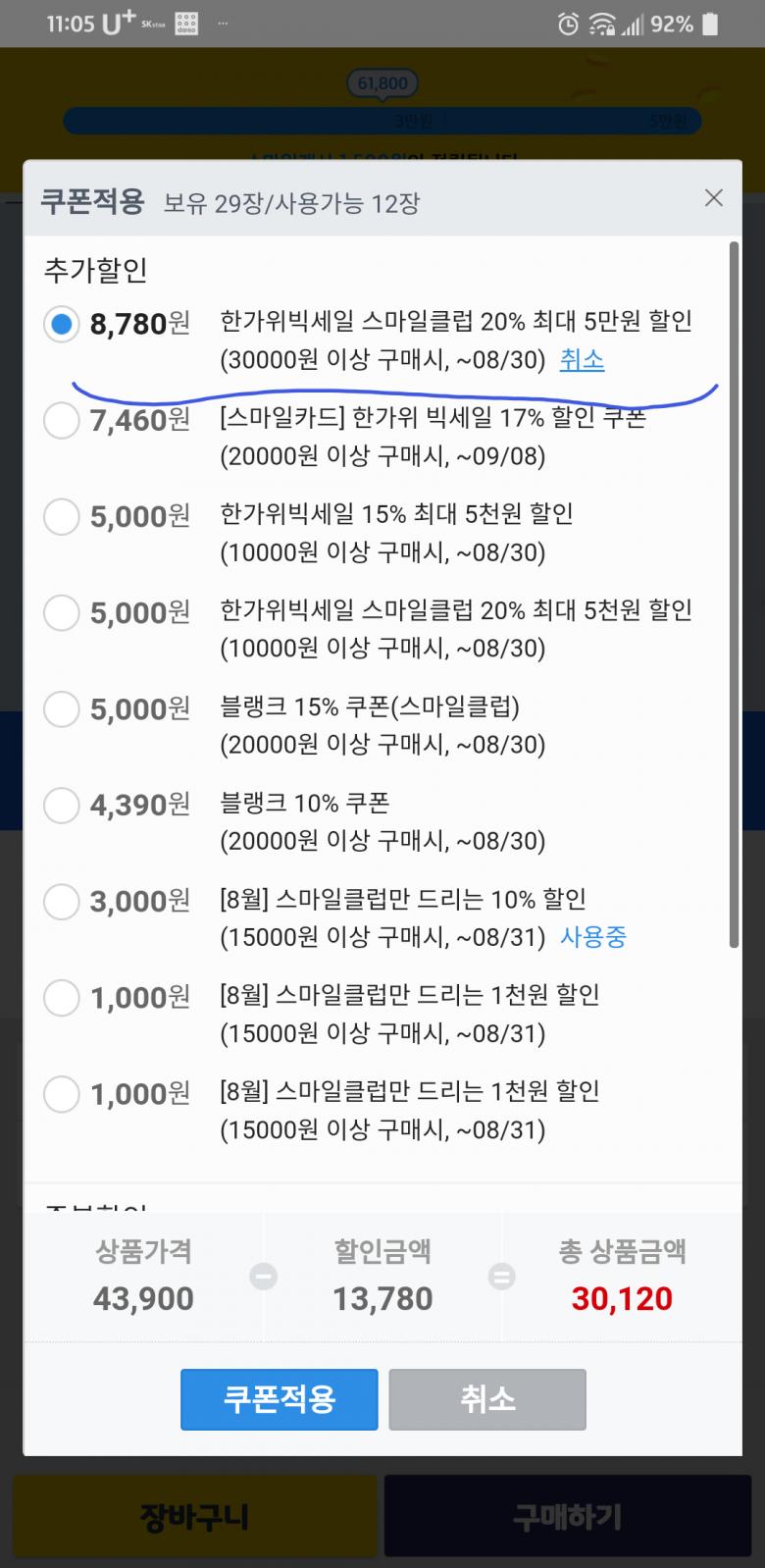Pick the 4,390원 블랭크 10% 쿠폰

click(x=61, y=805)
